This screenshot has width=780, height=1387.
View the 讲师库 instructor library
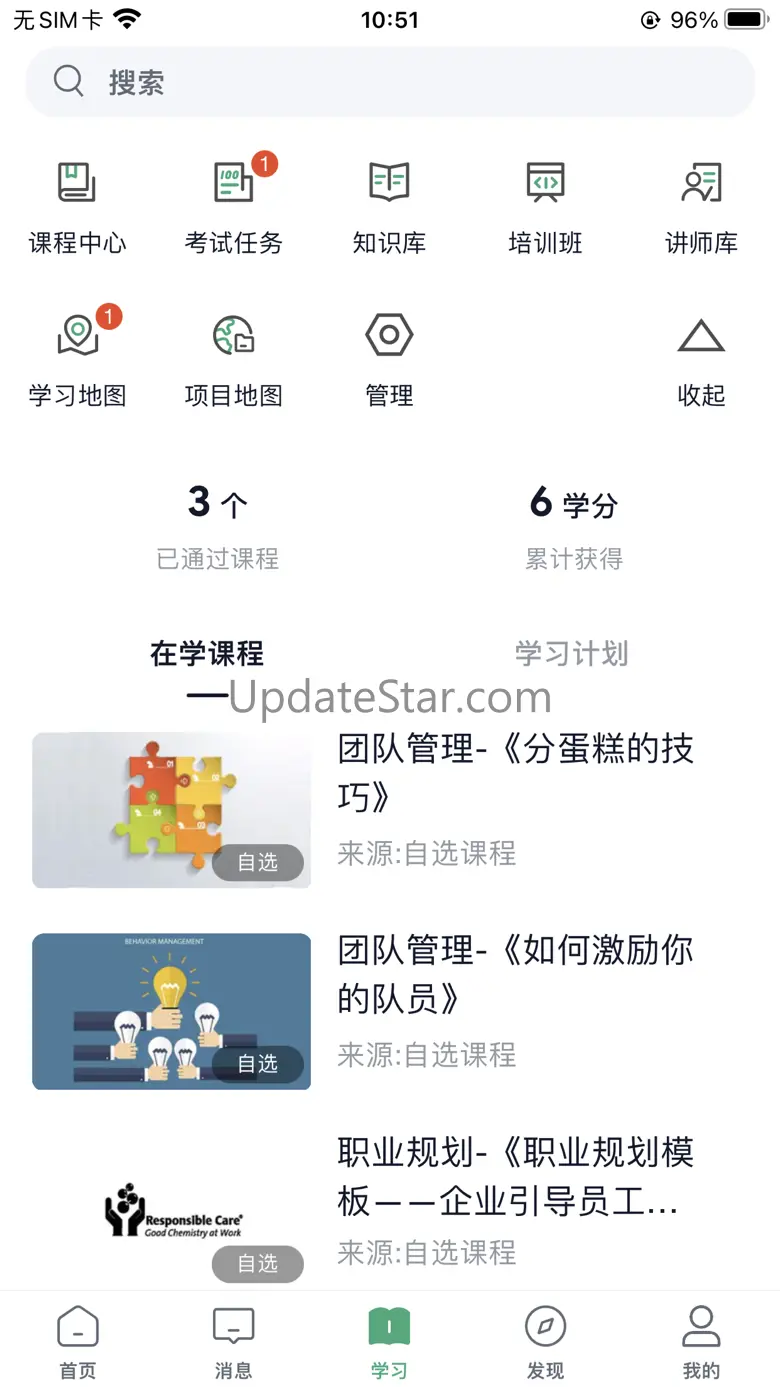point(701,205)
